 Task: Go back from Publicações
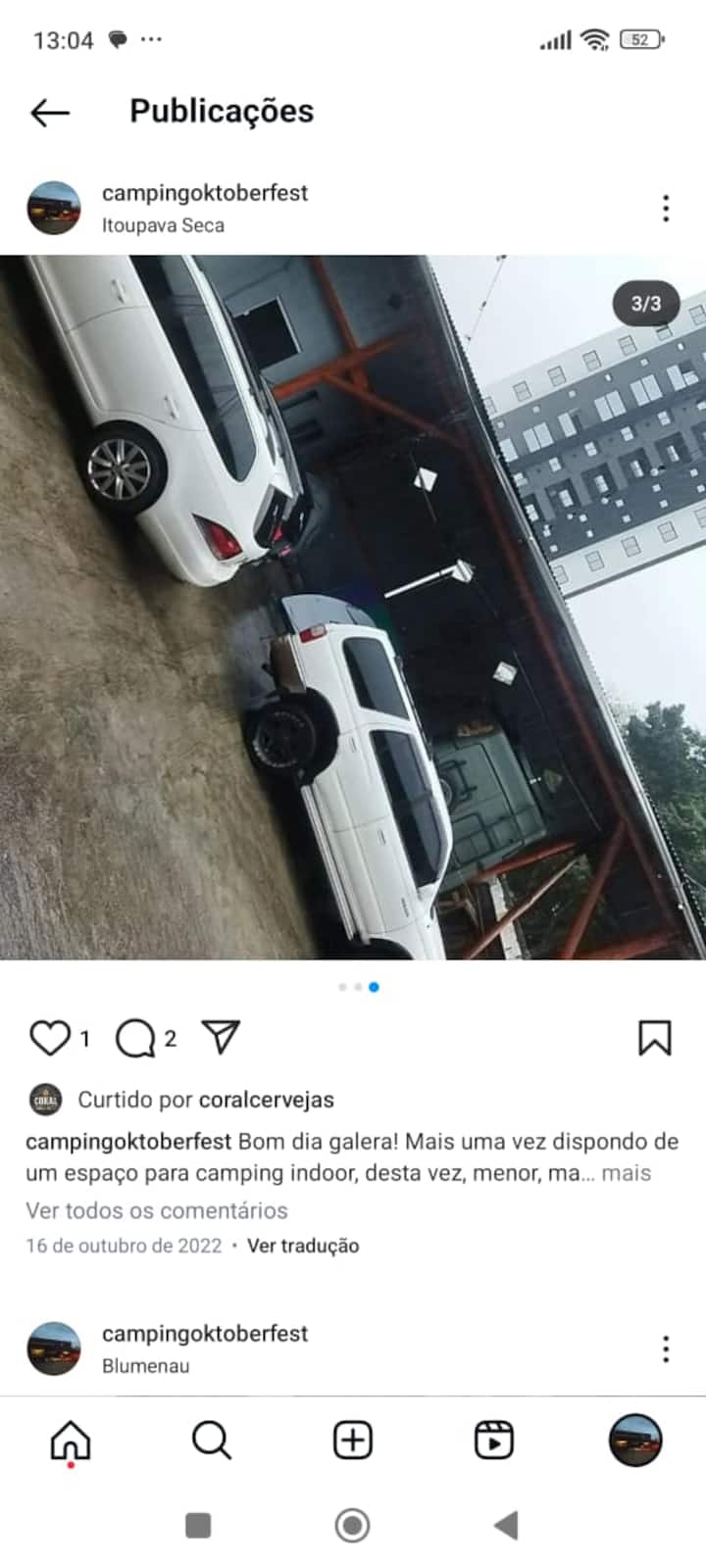[x=50, y=113]
